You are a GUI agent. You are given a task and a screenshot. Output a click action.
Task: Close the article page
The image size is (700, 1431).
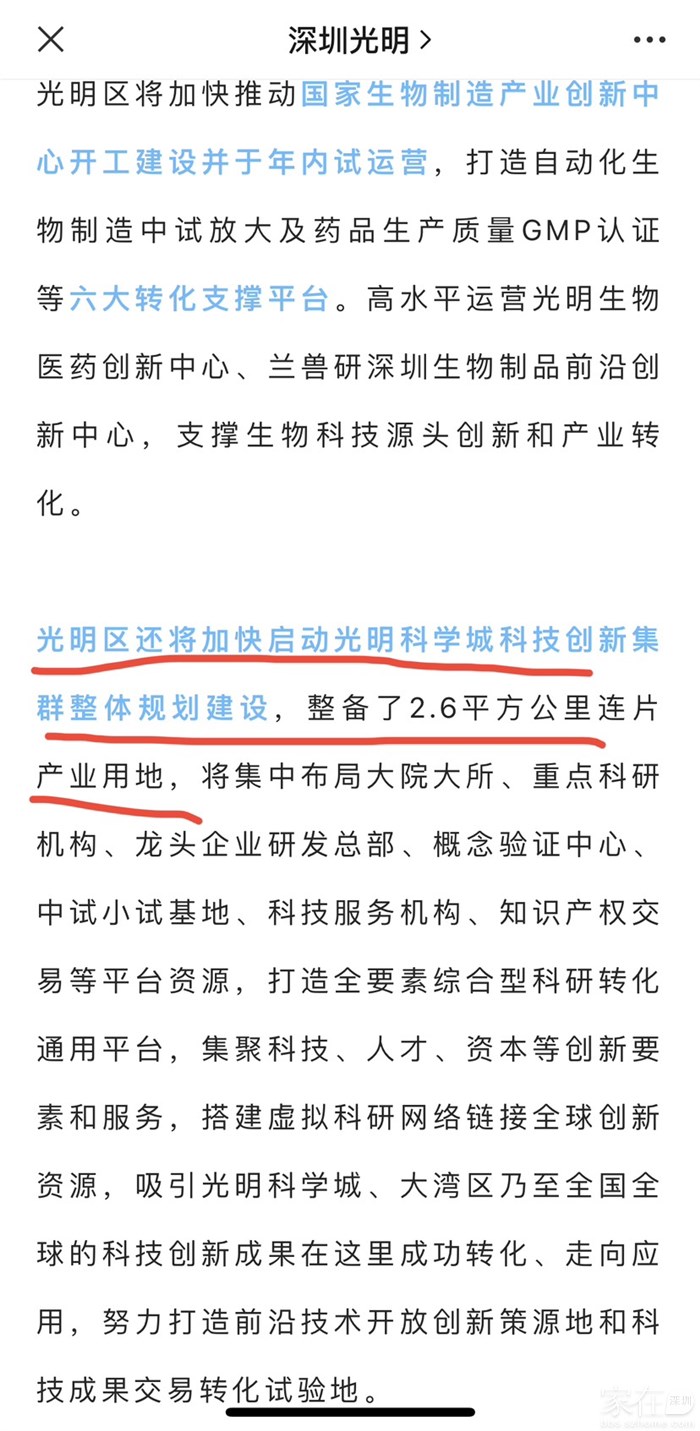pyautogui.click(x=50, y=40)
